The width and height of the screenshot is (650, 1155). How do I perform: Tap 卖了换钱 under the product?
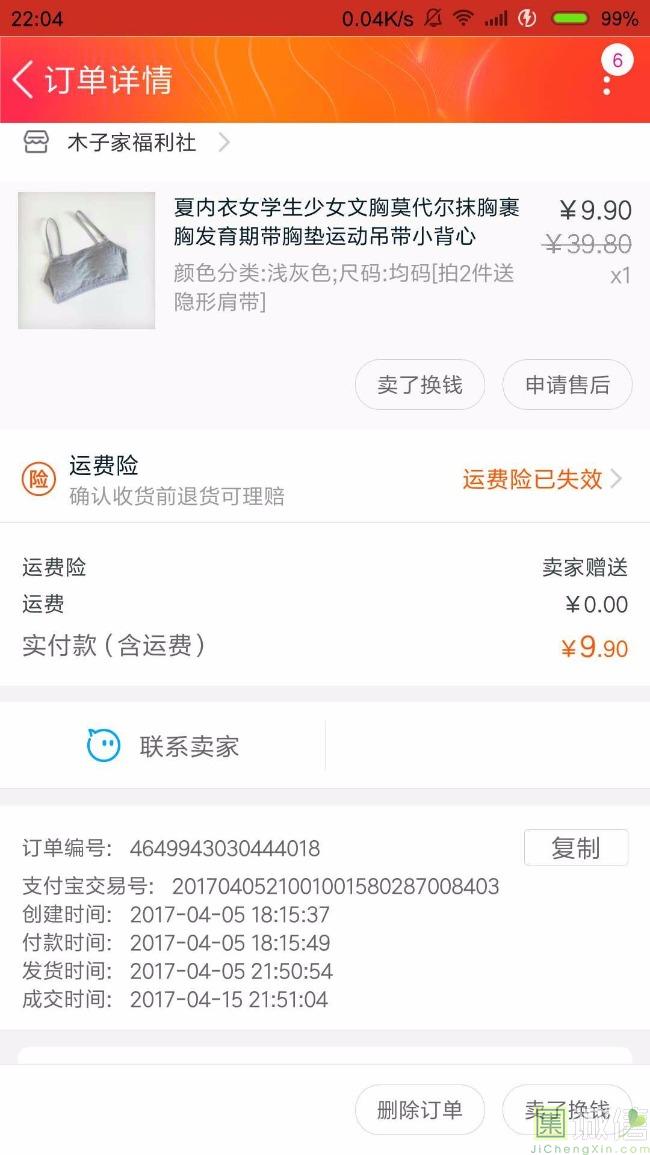click(420, 385)
